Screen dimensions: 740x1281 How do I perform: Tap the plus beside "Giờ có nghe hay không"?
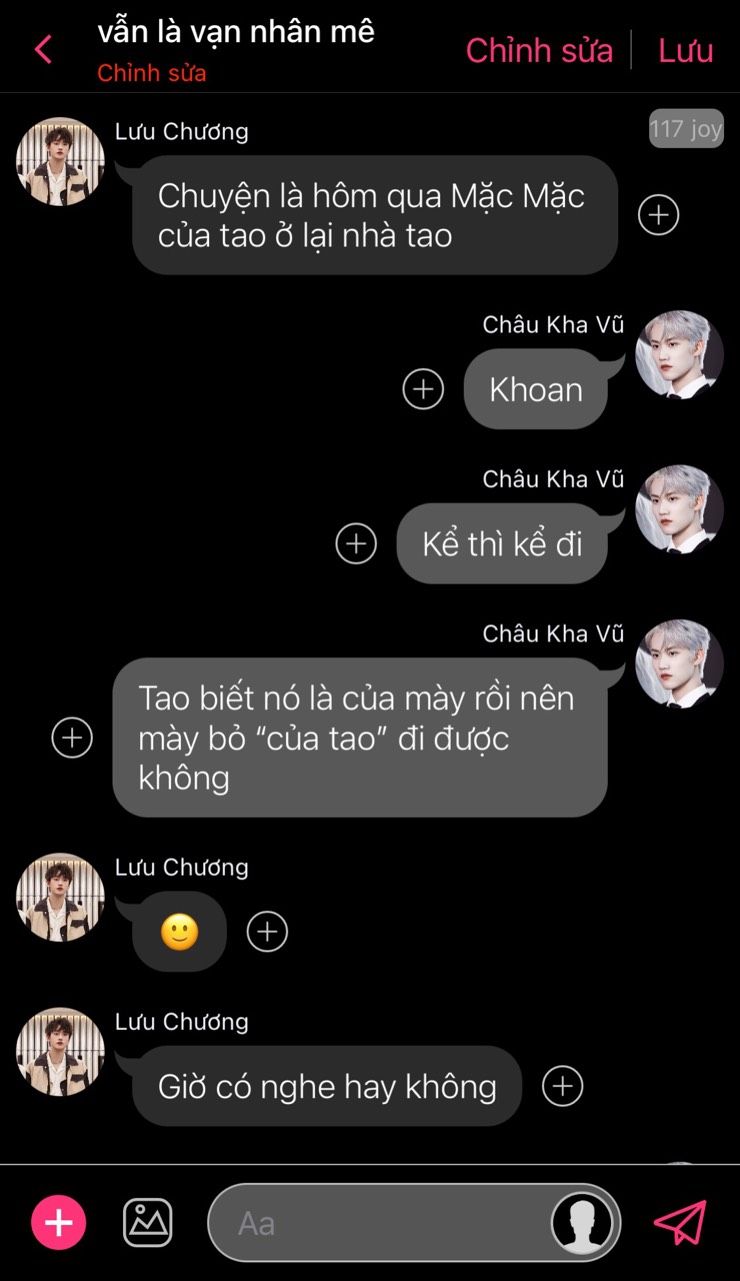pyautogui.click(x=562, y=1086)
